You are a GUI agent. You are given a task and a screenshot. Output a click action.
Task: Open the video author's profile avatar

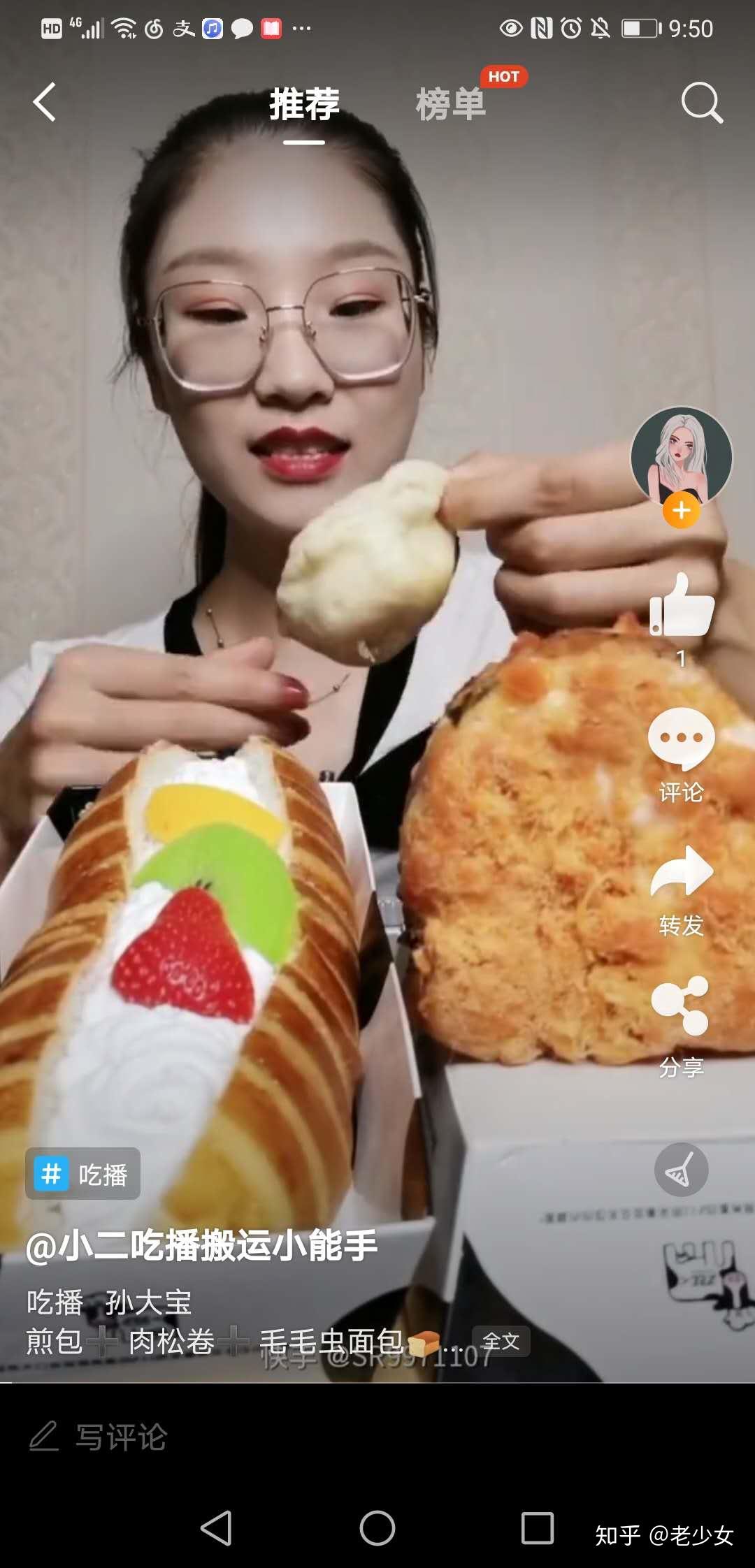681,457
